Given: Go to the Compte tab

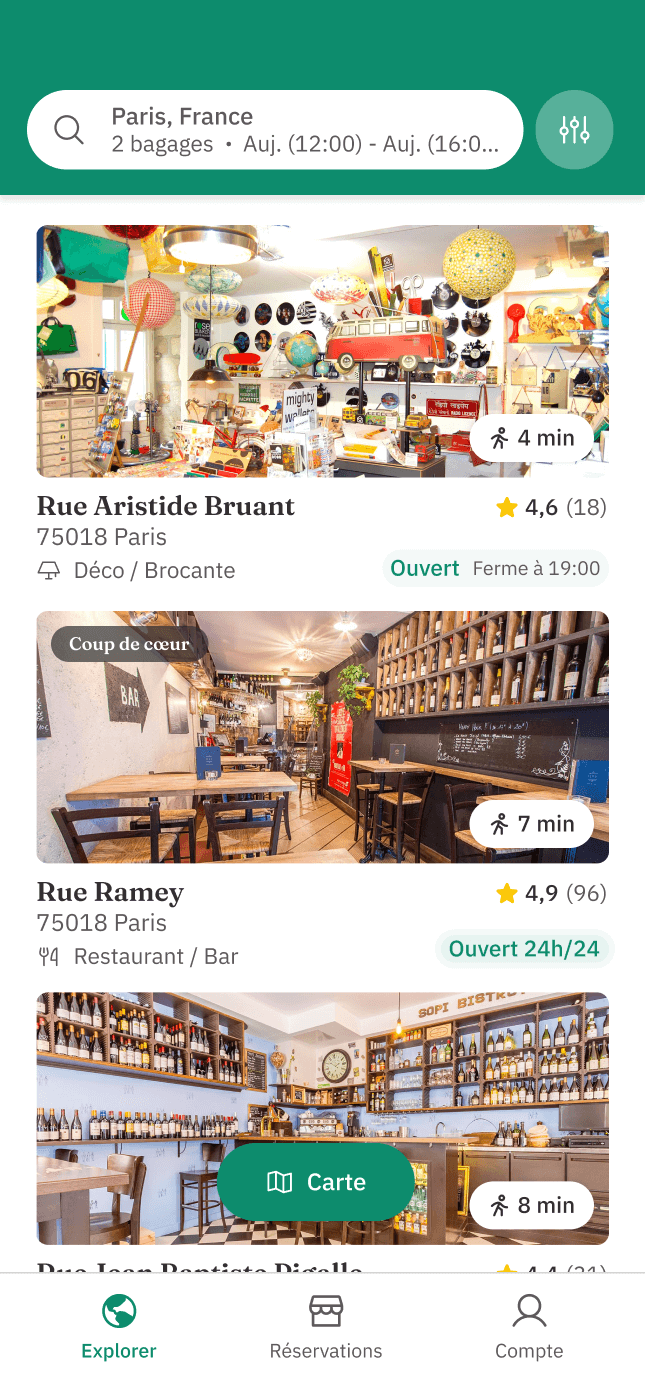Looking at the screenshot, I should pyautogui.click(x=529, y=1327).
